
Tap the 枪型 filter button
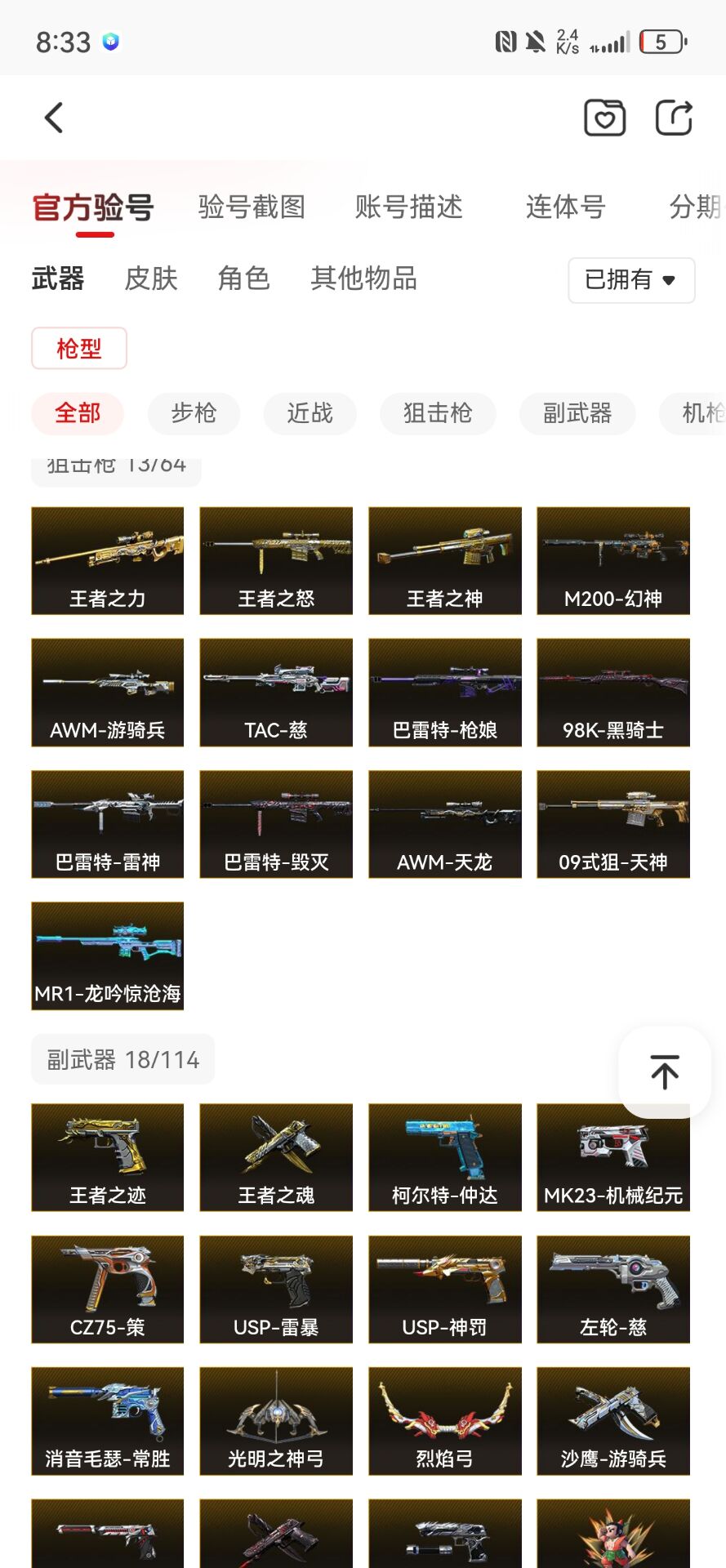[79, 349]
